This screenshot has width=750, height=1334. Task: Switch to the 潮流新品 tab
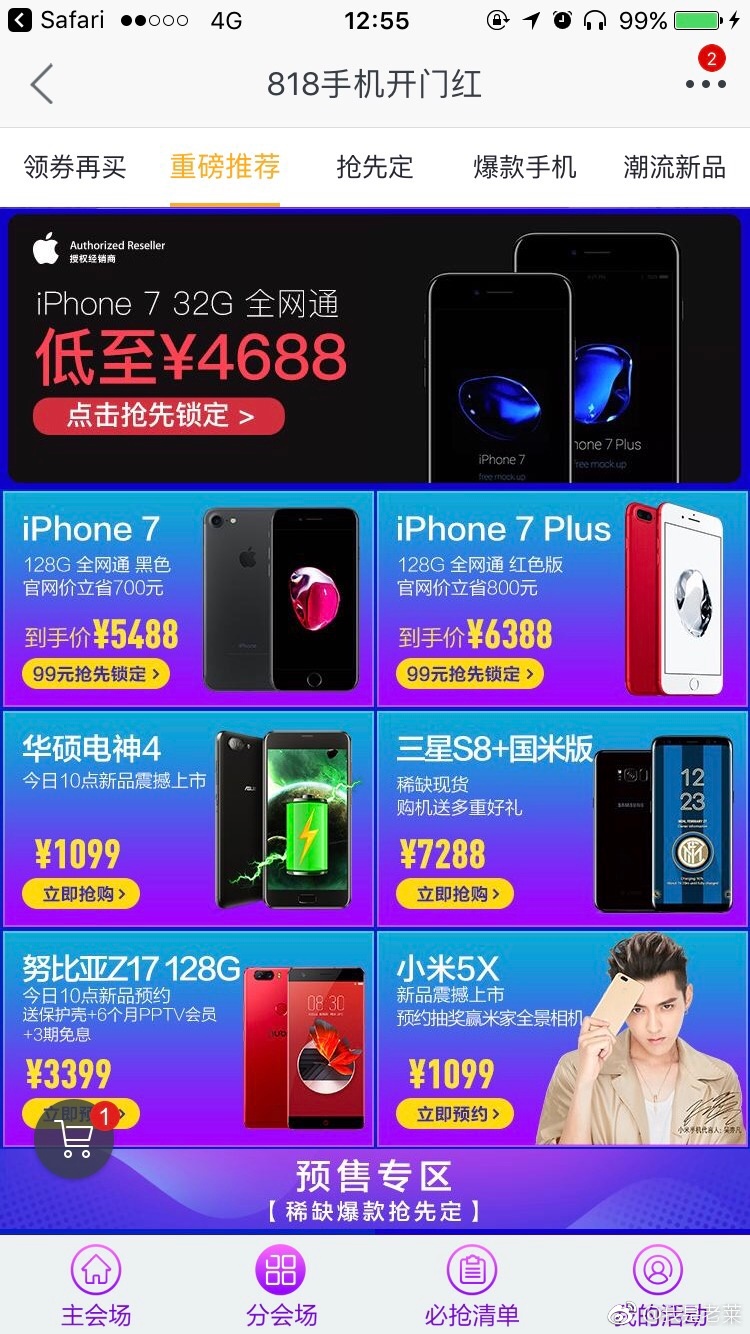point(673,168)
